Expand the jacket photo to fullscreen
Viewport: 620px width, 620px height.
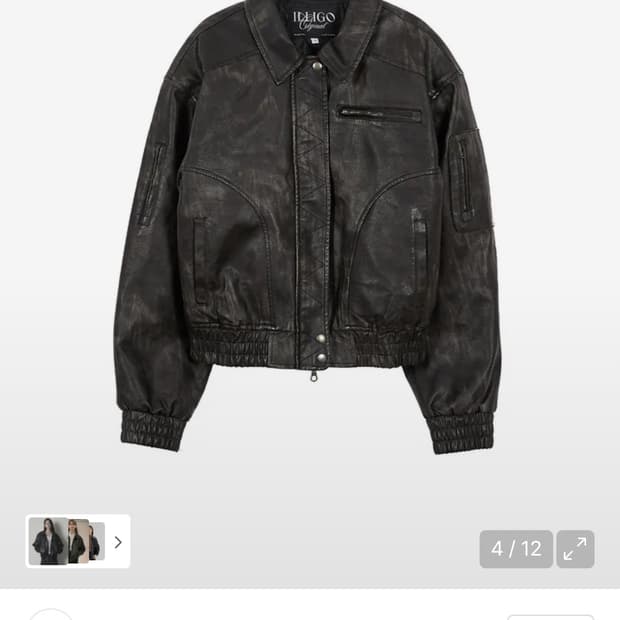[x=575, y=549]
